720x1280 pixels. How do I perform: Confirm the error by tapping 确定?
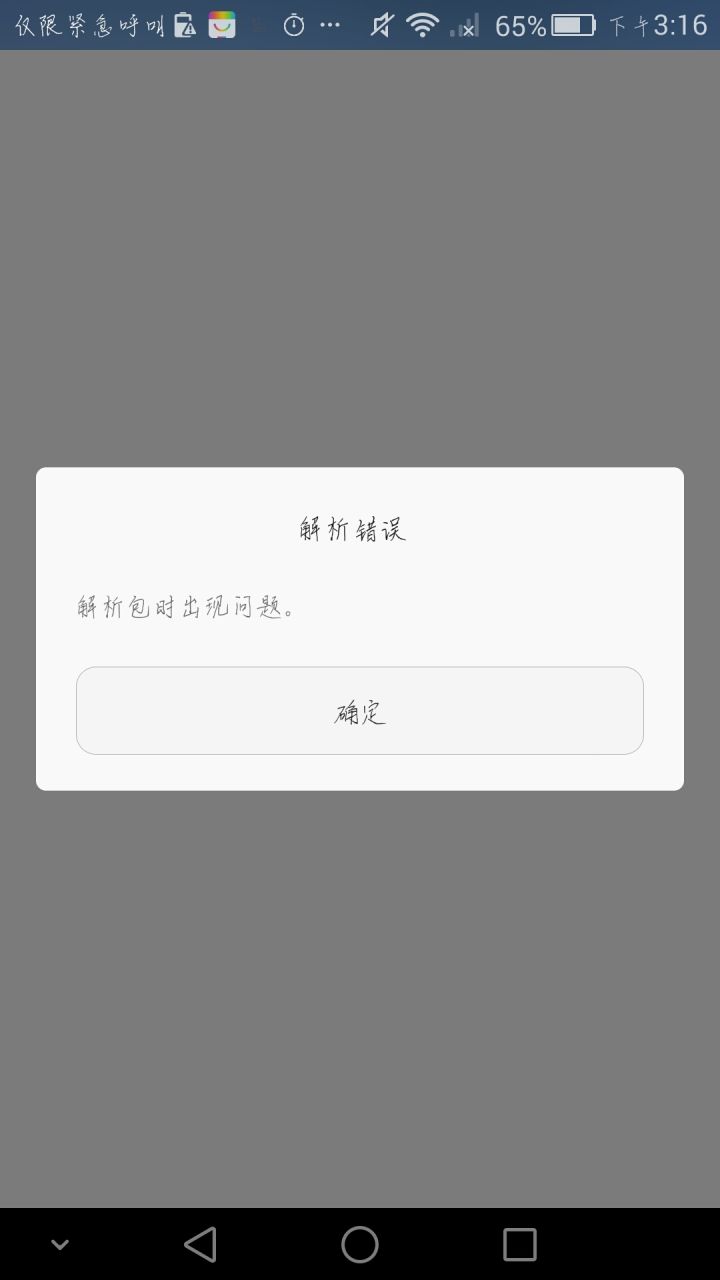coord(359,710)
